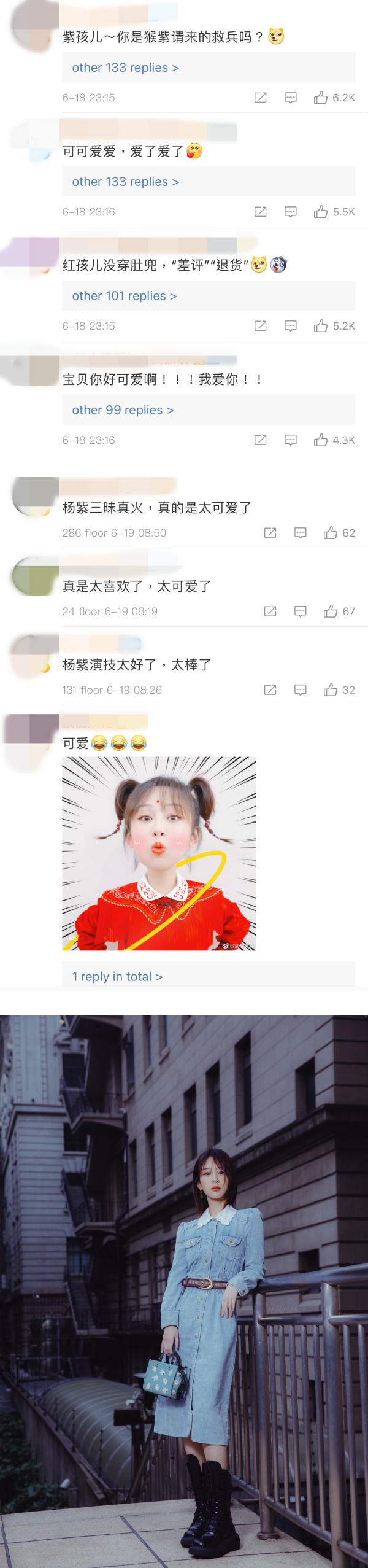Open 1 reply in total

click(117, 976)
